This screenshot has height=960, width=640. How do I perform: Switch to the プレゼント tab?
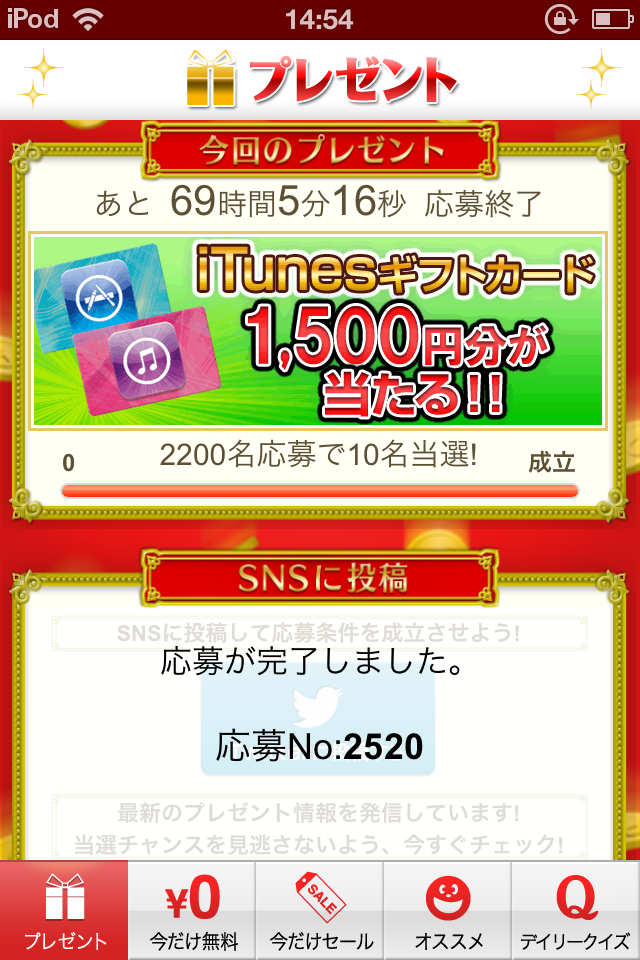click(x=64, y=910)
